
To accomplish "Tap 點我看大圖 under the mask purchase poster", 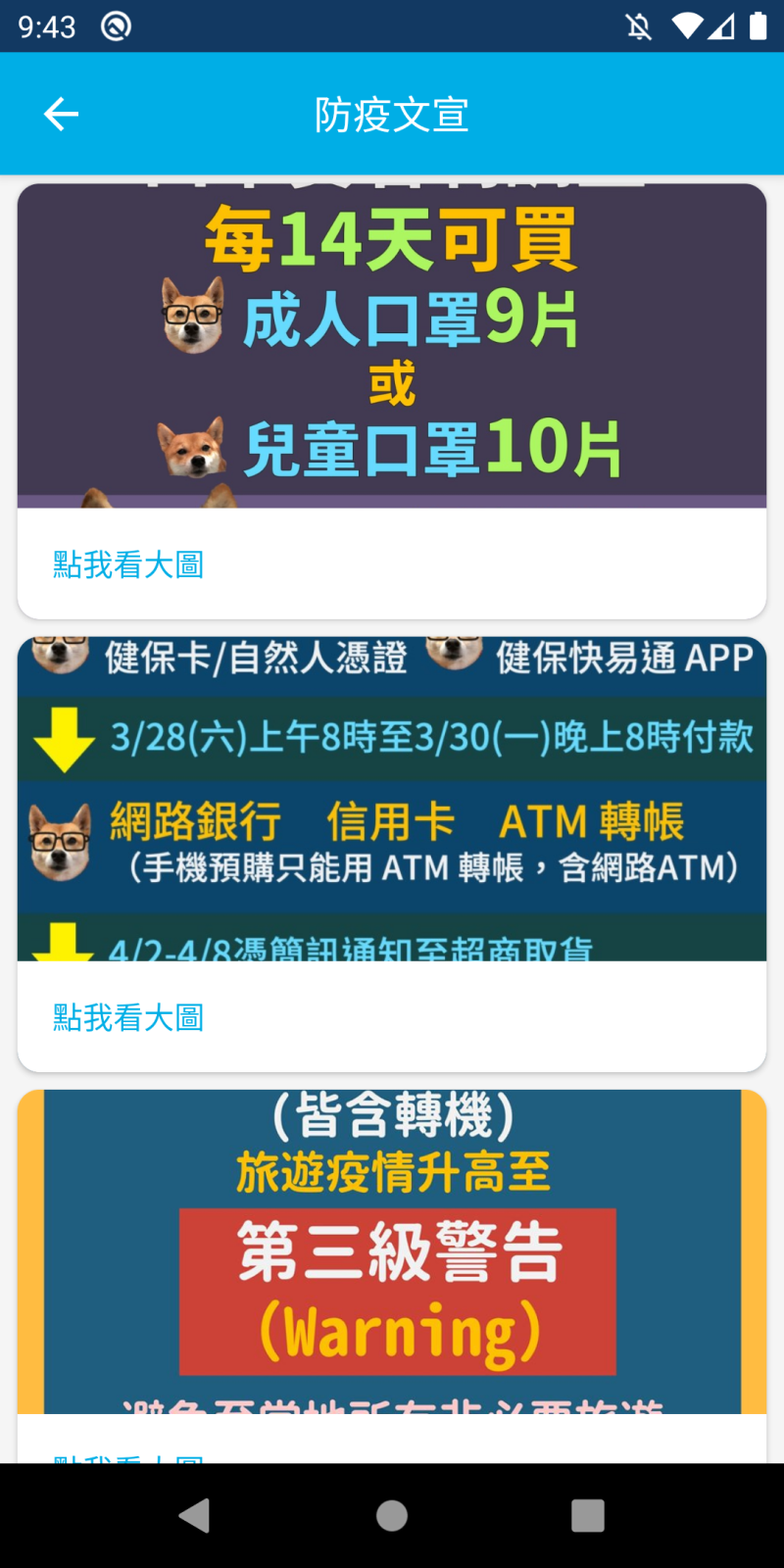I will [x=128, y=564].
